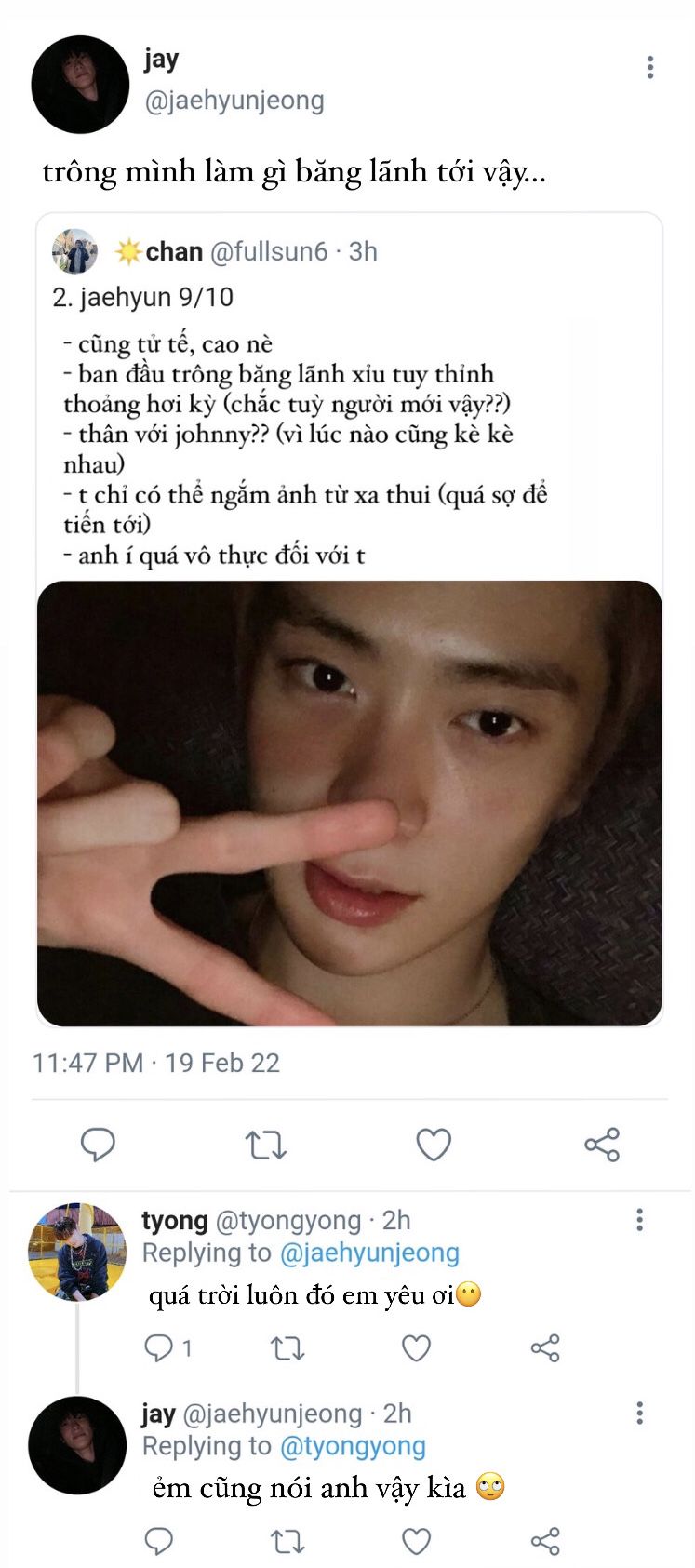Retweet jay's main tweet
Image resolution: width=695 pixels, height=1568 pixels.
[x=266, y=1145]
